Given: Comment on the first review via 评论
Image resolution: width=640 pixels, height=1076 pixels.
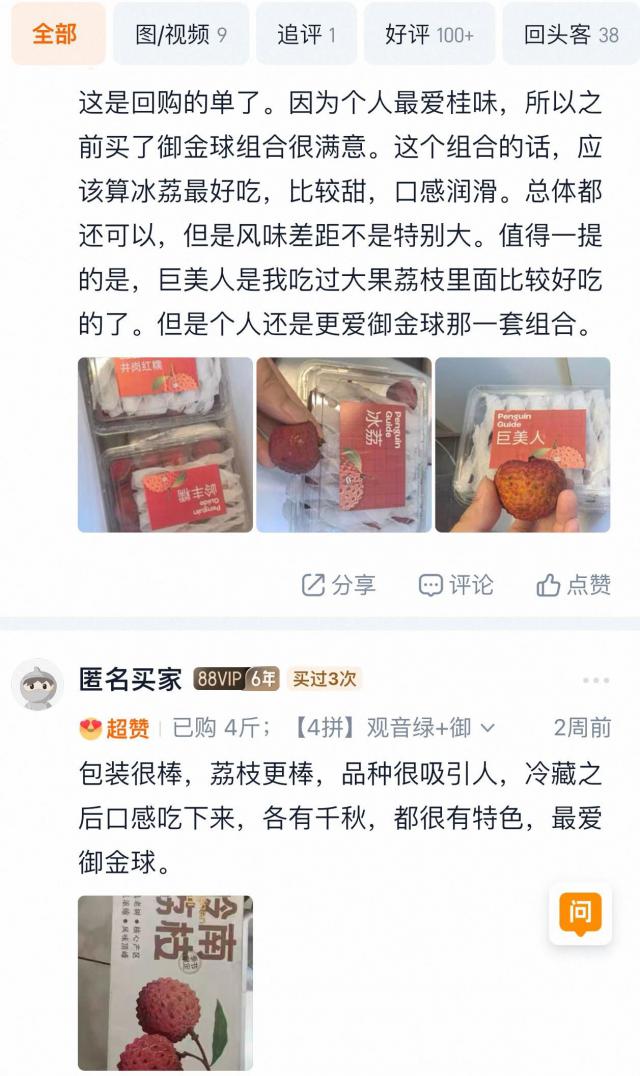Looking at the screenshot, I should 456,585.
